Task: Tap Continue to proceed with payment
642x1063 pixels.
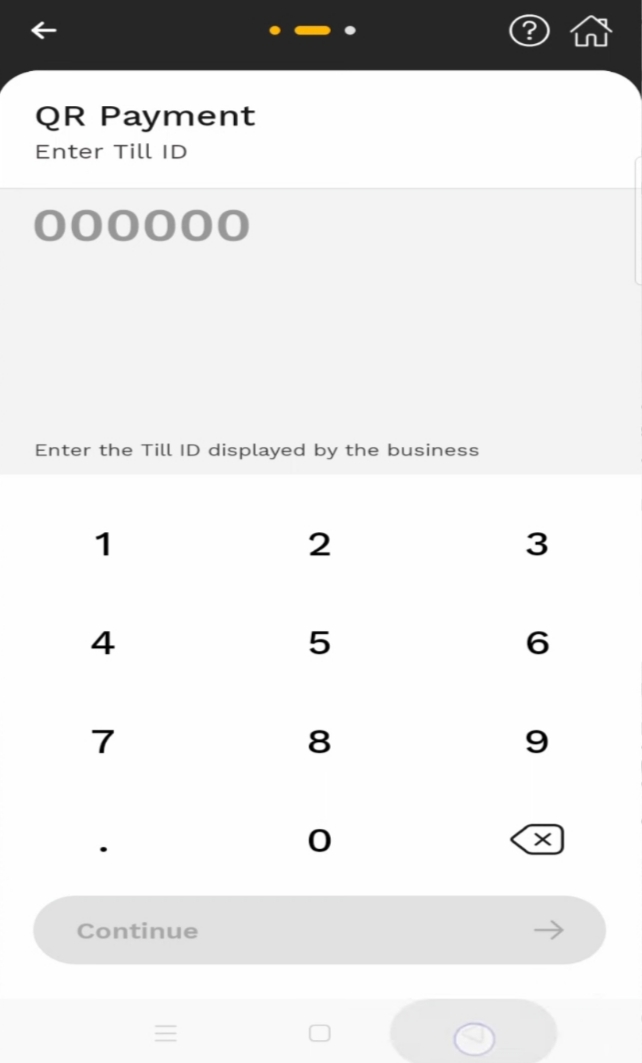Action: (319, 930)
